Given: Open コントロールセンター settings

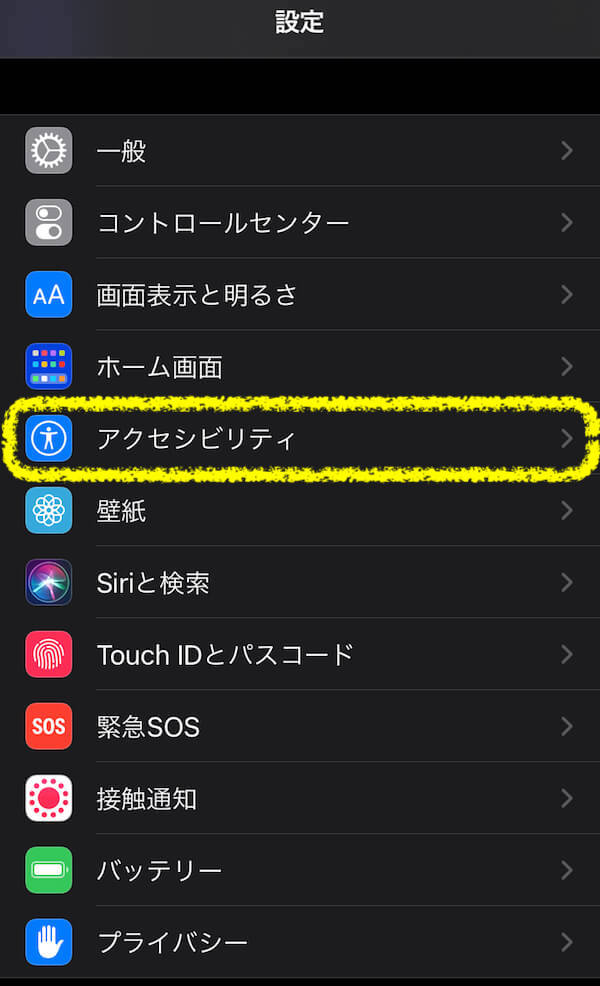Looking at the screenshot, I should tap(300, 223).
